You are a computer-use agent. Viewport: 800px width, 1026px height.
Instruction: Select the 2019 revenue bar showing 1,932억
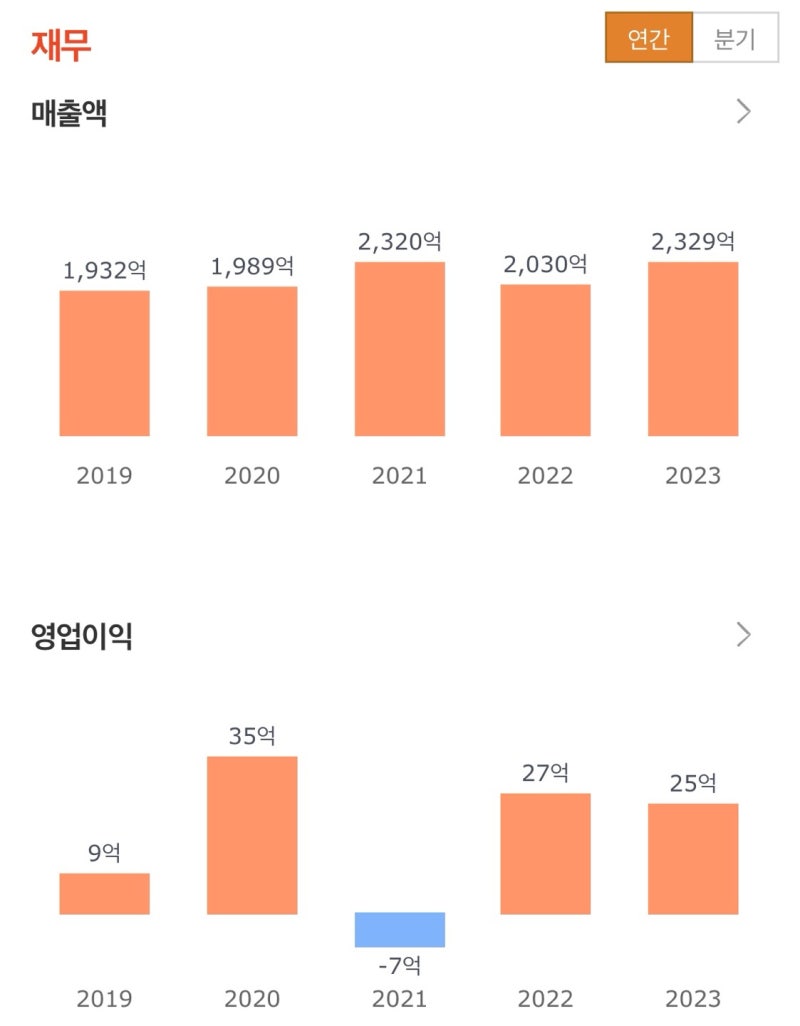pos(105,365)
